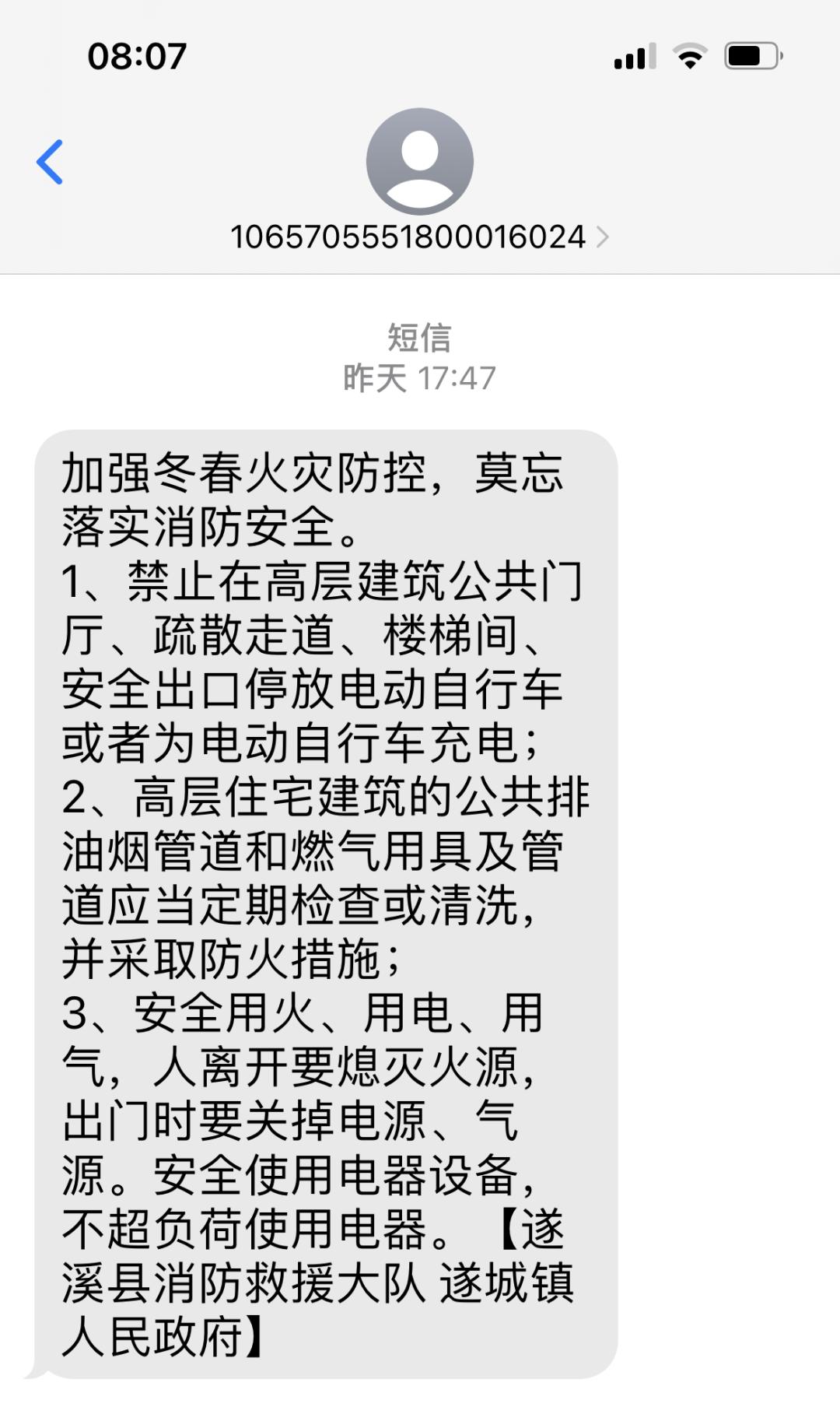Viewport: 840px width, 1407px height.
Task: Tap the gray contact avatar
Action: [420, 161]
